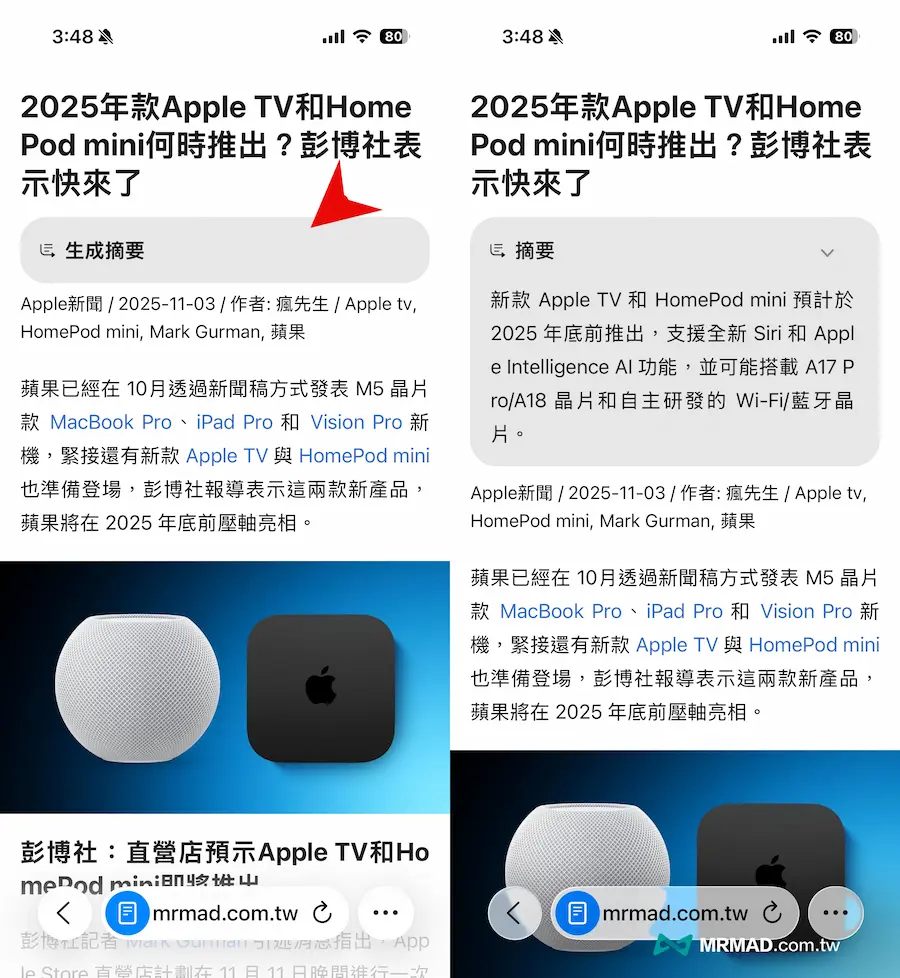Open the Vision Pro link
Image resolution: width=900 pixels, height=978 pixels.
(x=356, y=422)
